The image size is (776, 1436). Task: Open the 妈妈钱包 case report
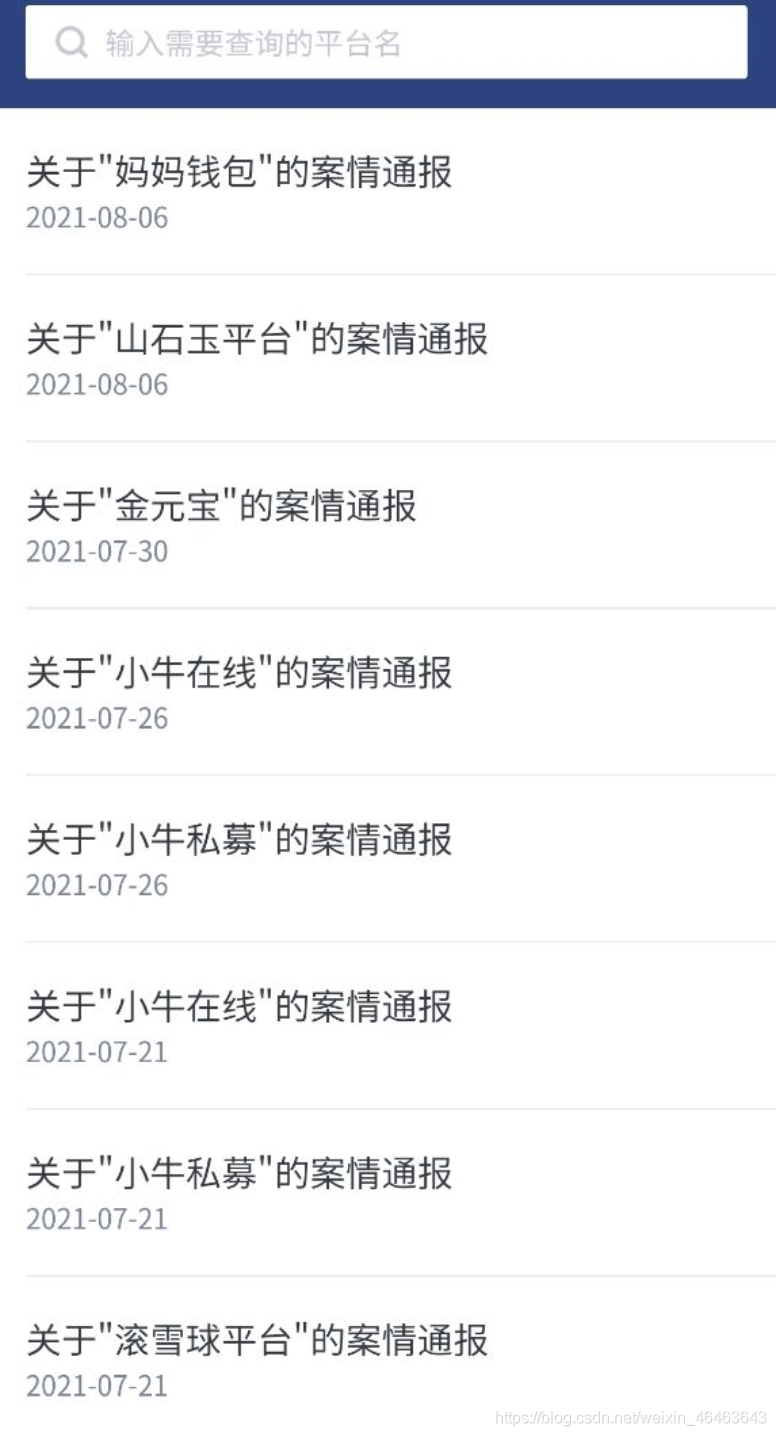[x=238, y=172]
